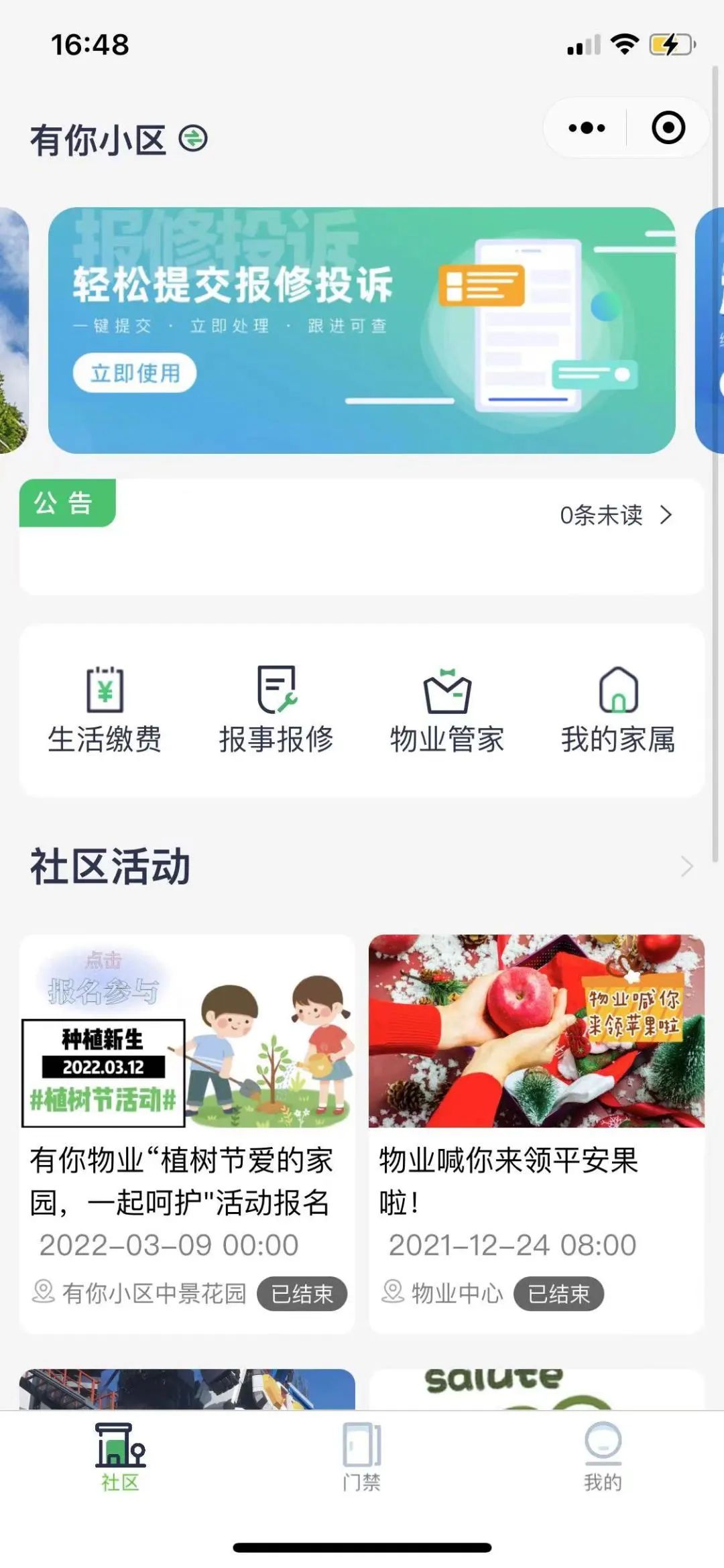Switch to the 我的 tab
724x1568 pixels.
click(603, 1456)
